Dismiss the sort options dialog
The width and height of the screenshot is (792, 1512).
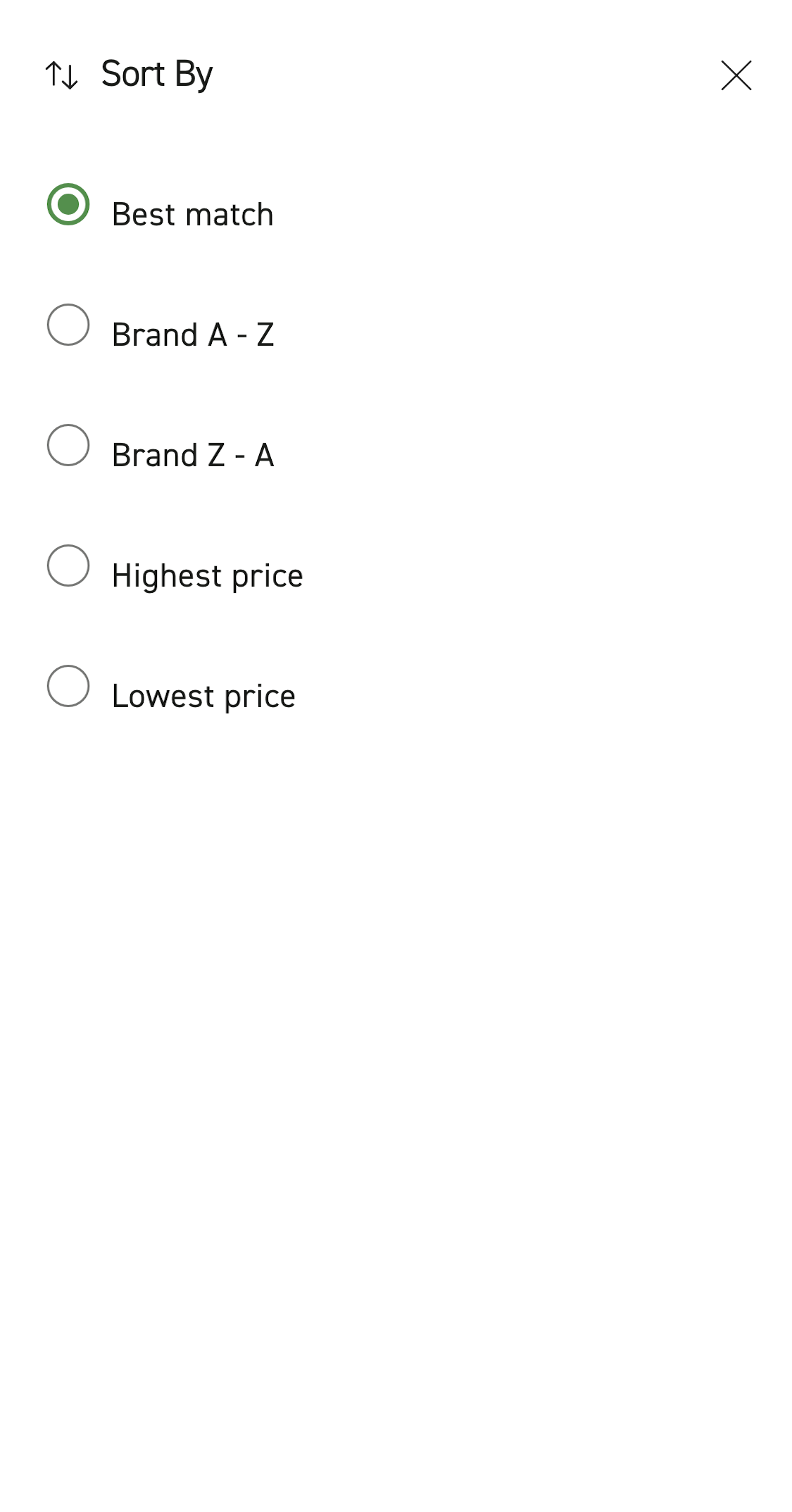pos(736,77)
